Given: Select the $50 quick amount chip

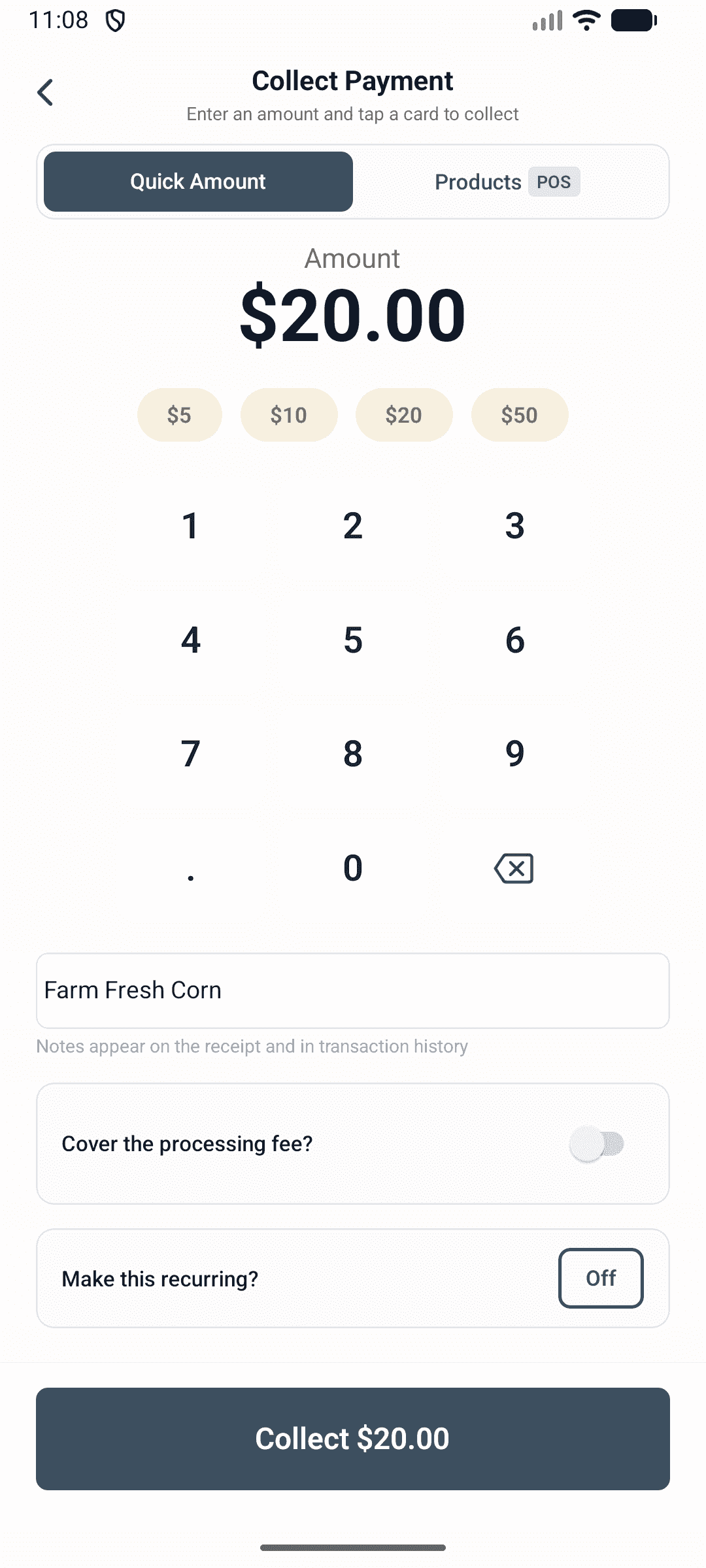Looking at the screenshot, I should (519, 414).
